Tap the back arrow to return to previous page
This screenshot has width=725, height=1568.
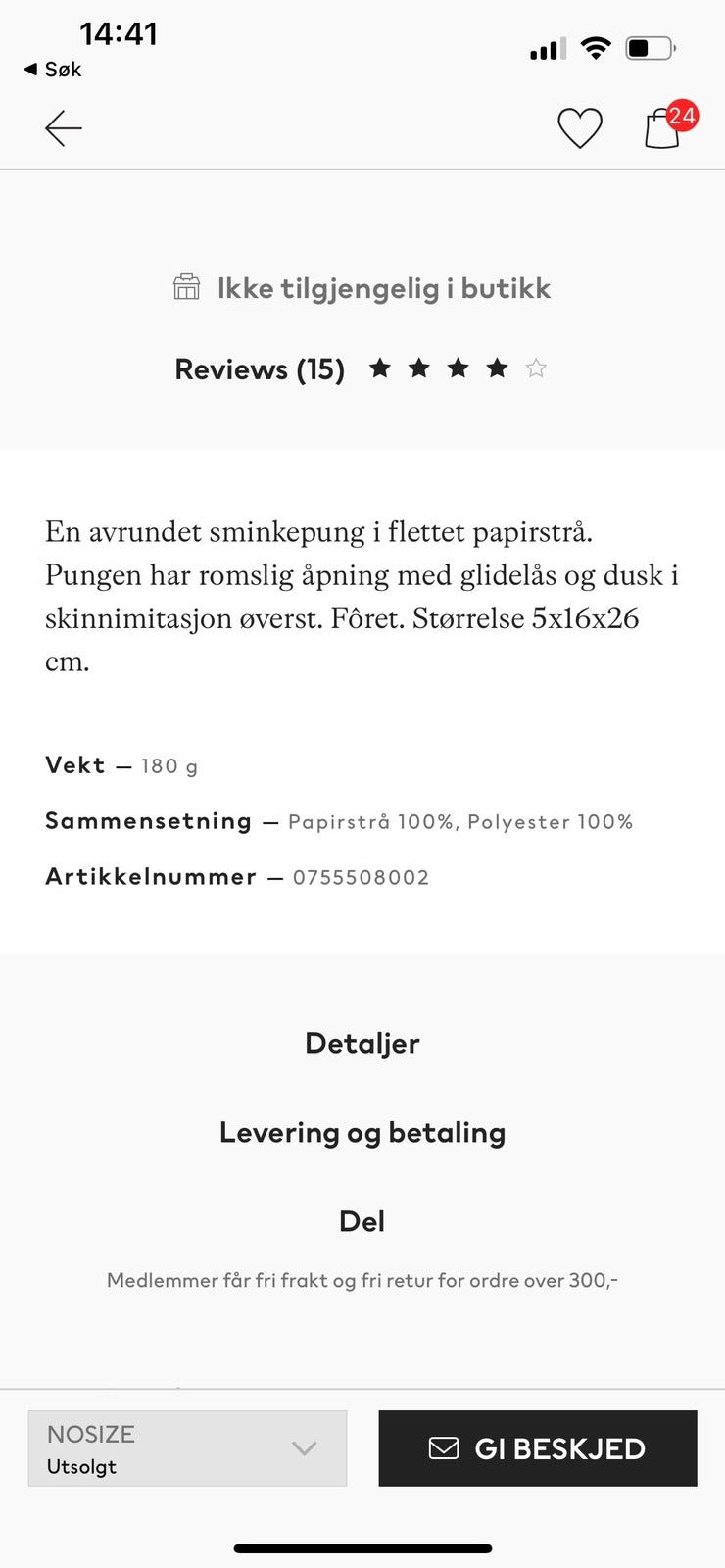[x=63, y=127]
